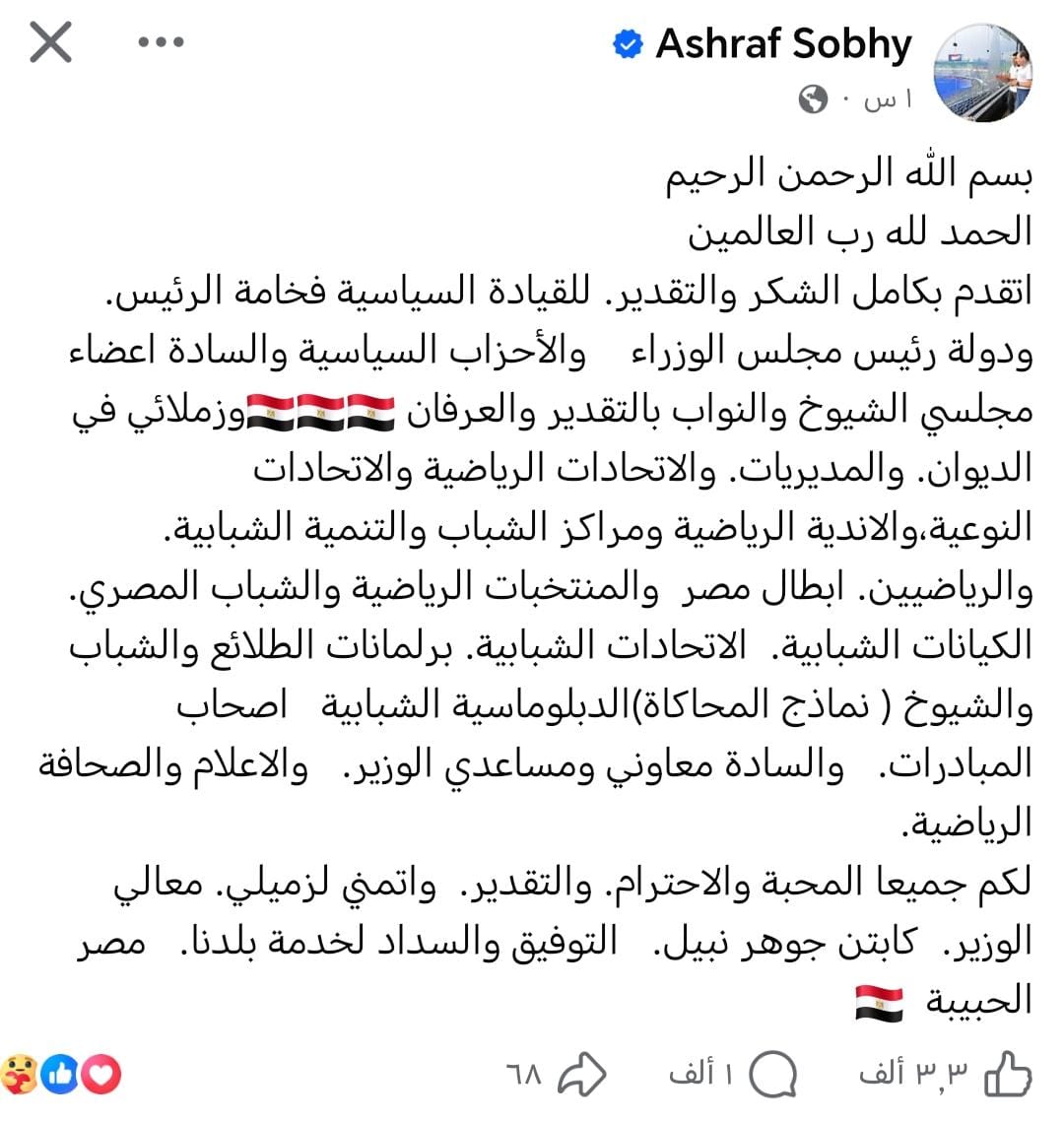This screenshot has width=1064, height=1121.
Task: Close the post view
Action: (50, 43)
